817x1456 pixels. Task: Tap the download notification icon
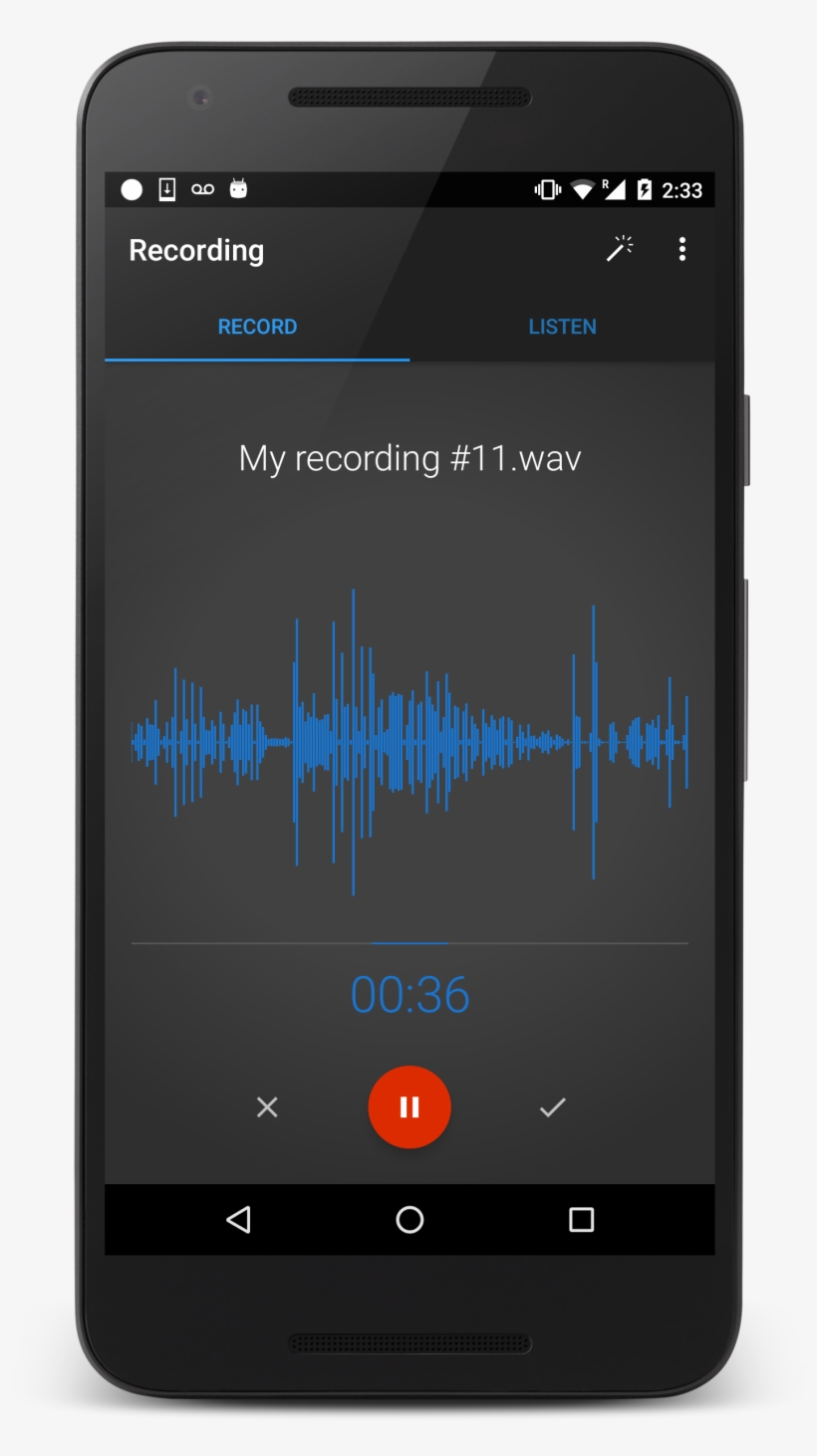point(166,188)
